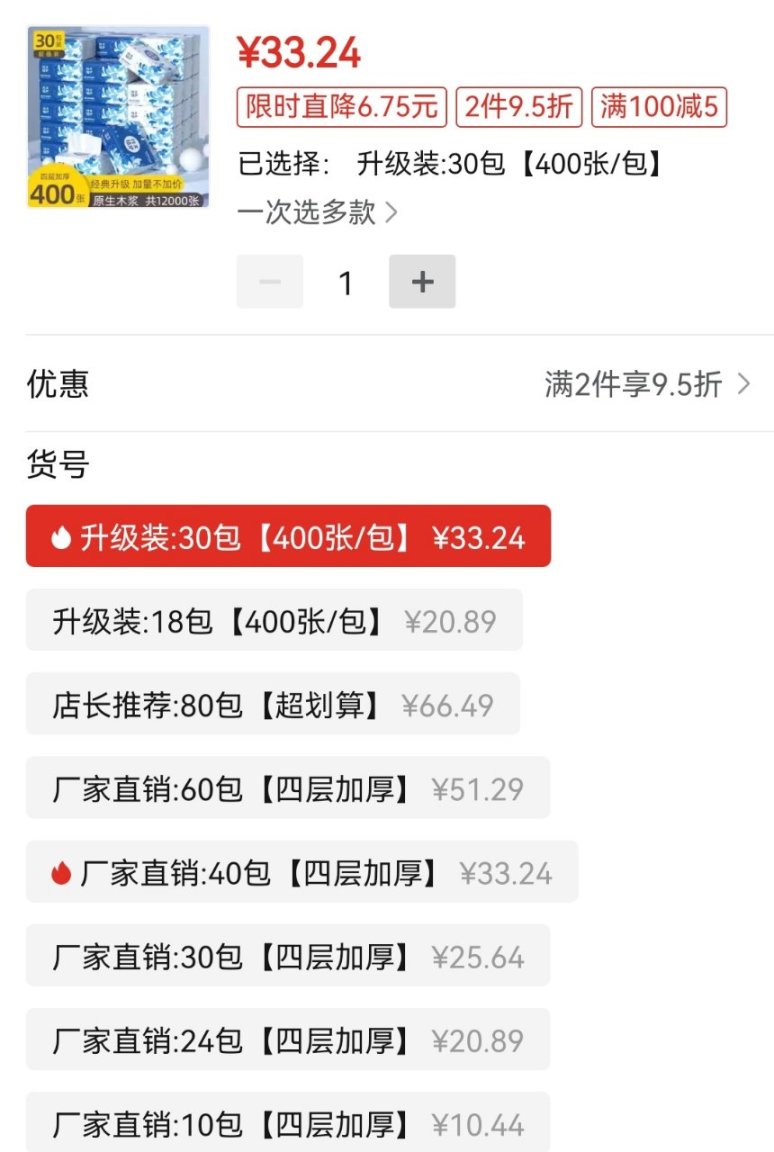
Task: Choose 店长推荐:80包【超划算】 option
Action: click(272, 705)
